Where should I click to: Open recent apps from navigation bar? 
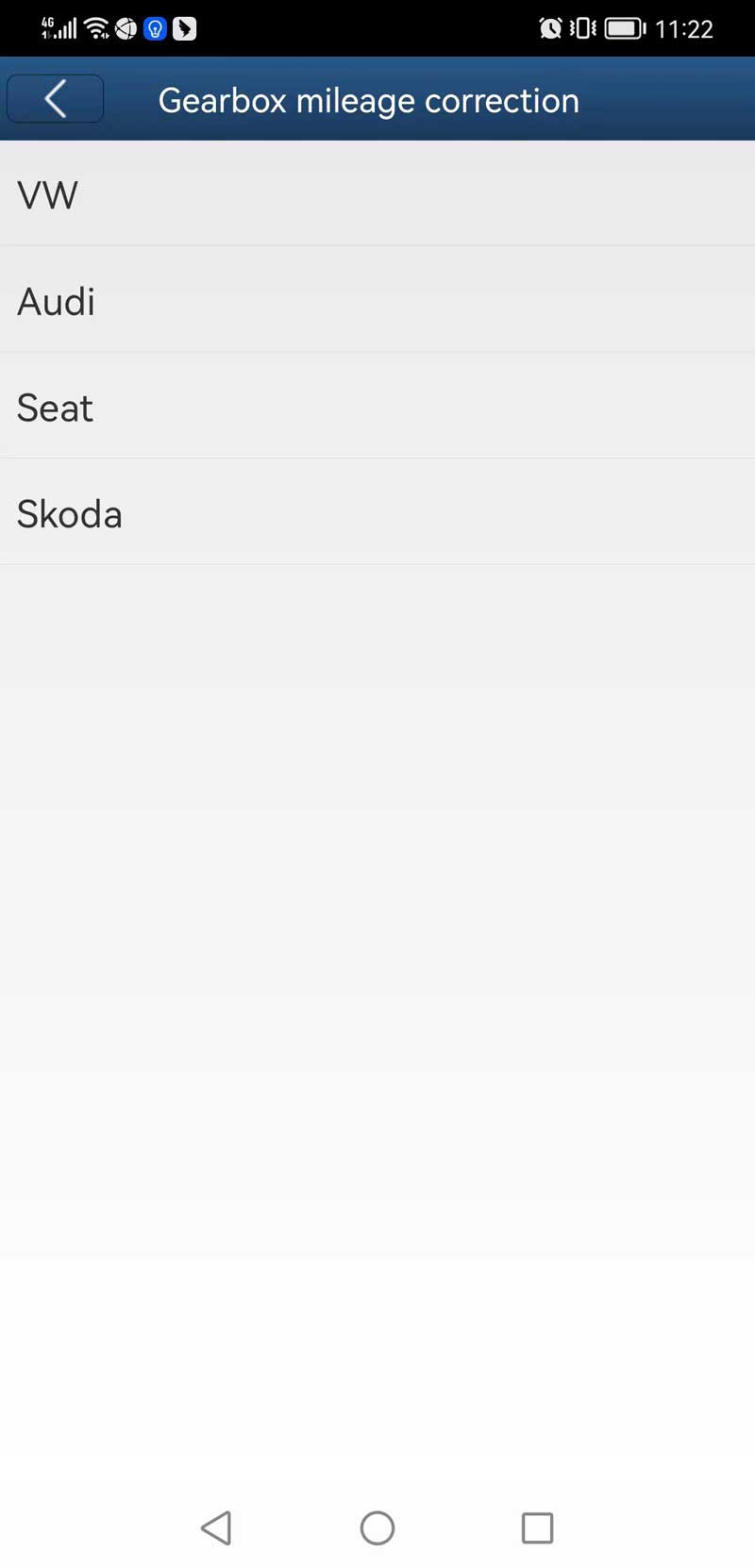coord(537,1527)
